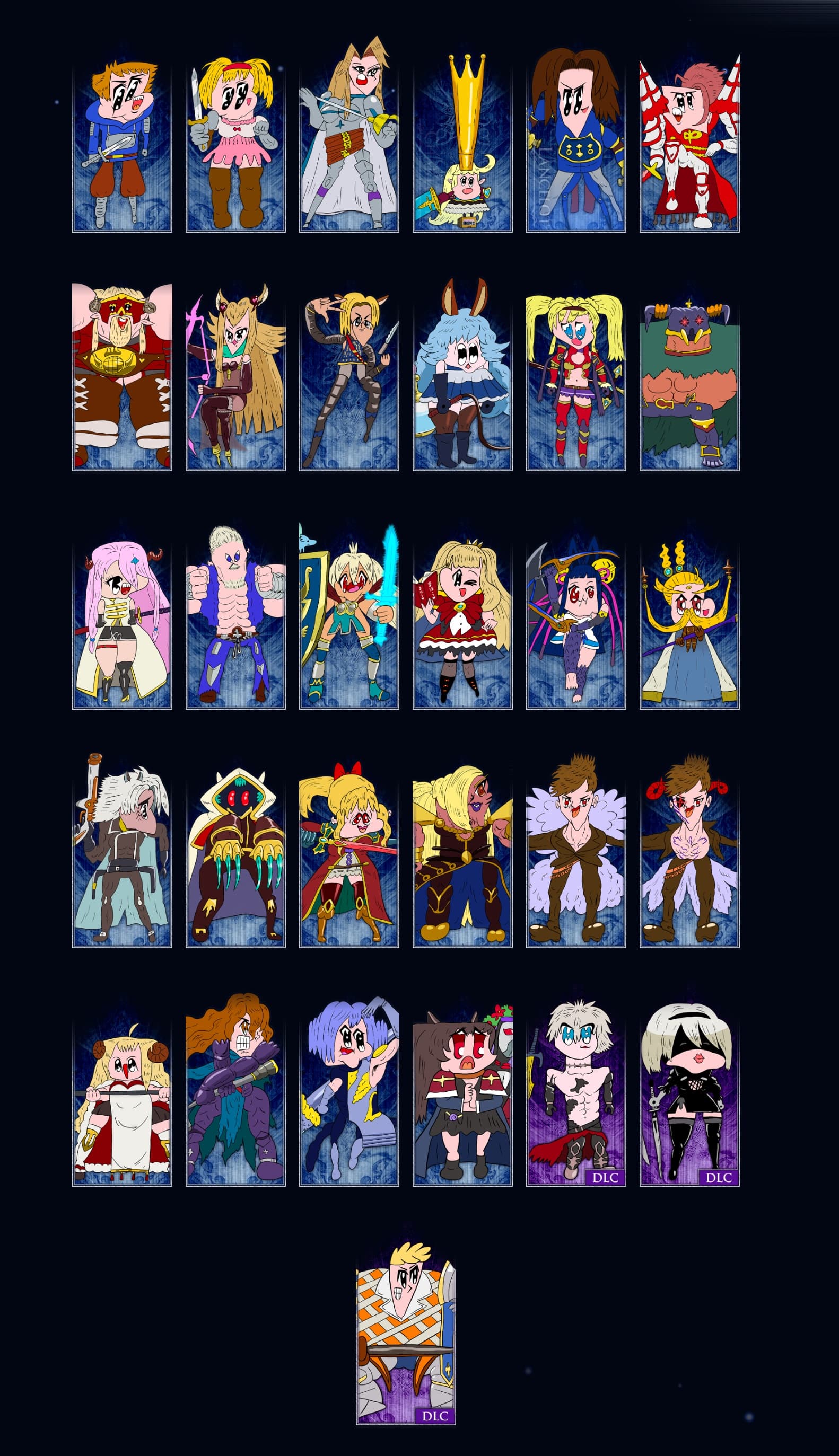Open the DLC character in orange checkered shirt
The height and width of the screenshot is (1456, 839).
click(x=406, y=1337)
